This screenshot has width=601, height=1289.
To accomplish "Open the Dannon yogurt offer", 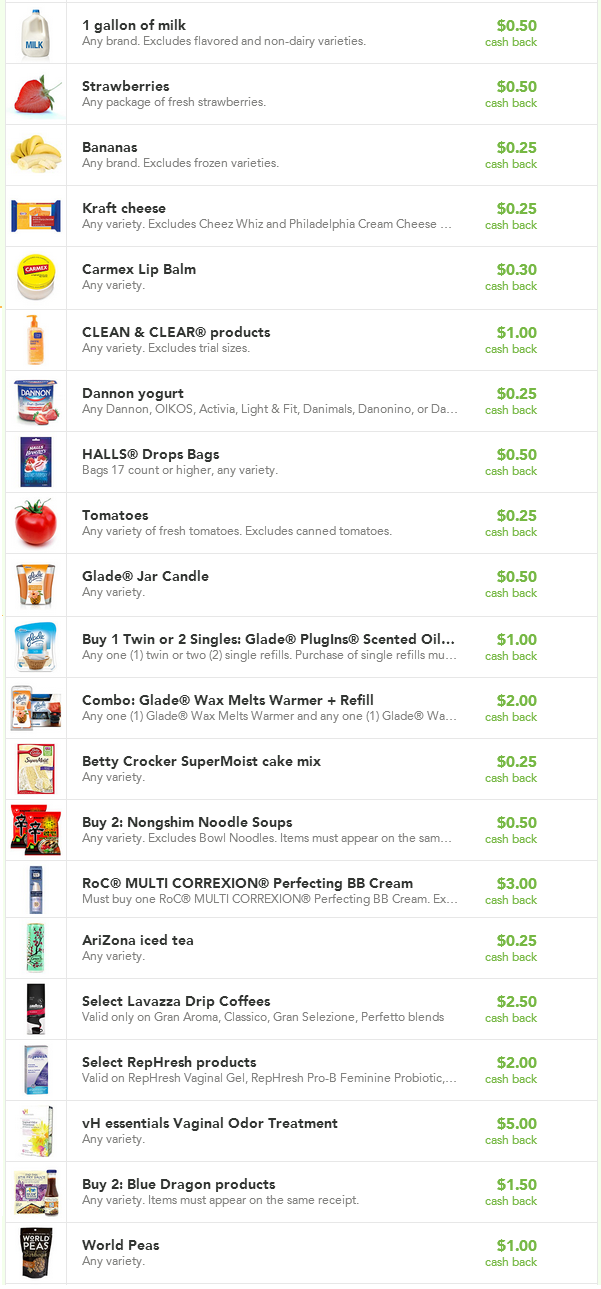I will [x=133, y=393].
